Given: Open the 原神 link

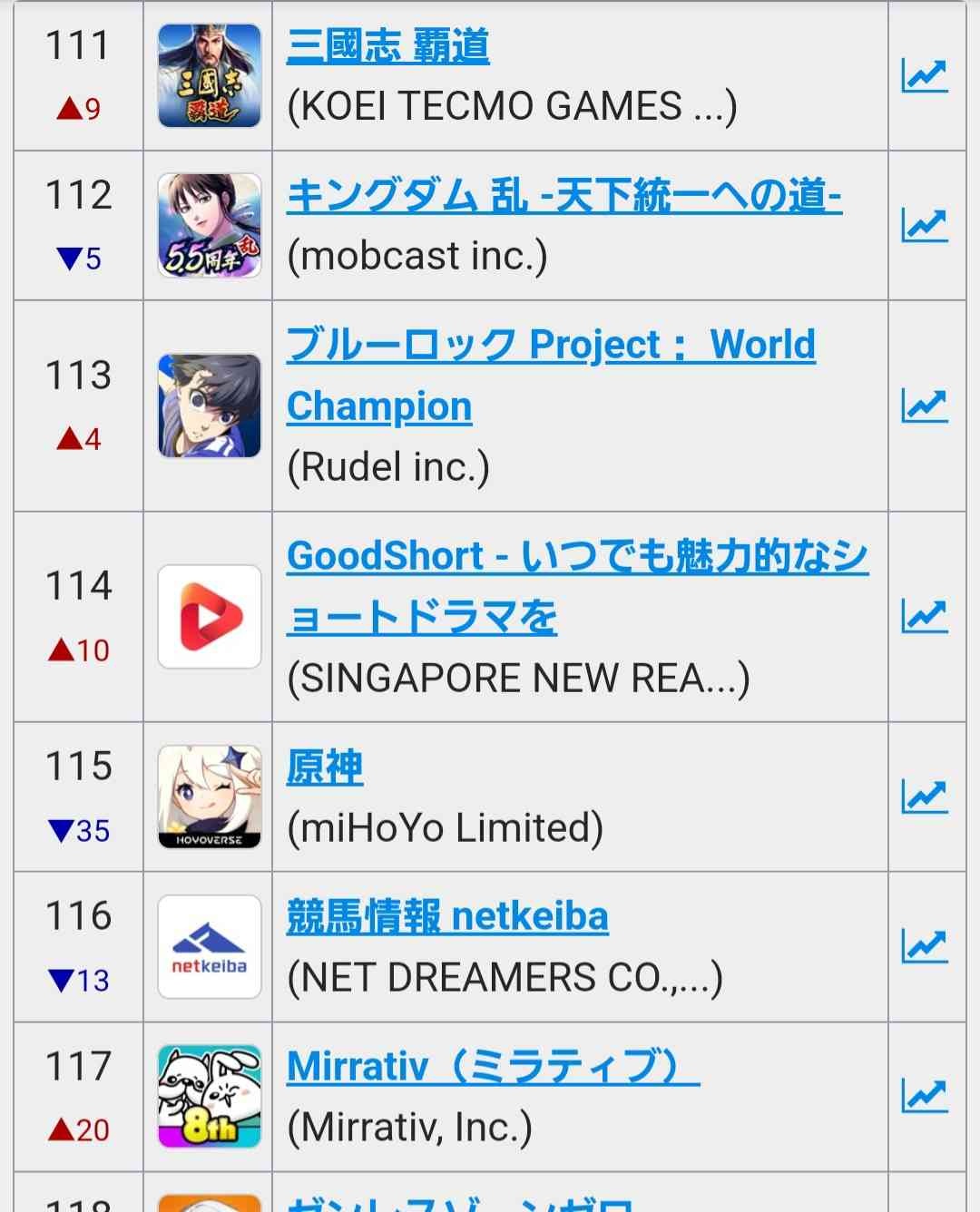Looking at the screenshot, I should [325, 767].
